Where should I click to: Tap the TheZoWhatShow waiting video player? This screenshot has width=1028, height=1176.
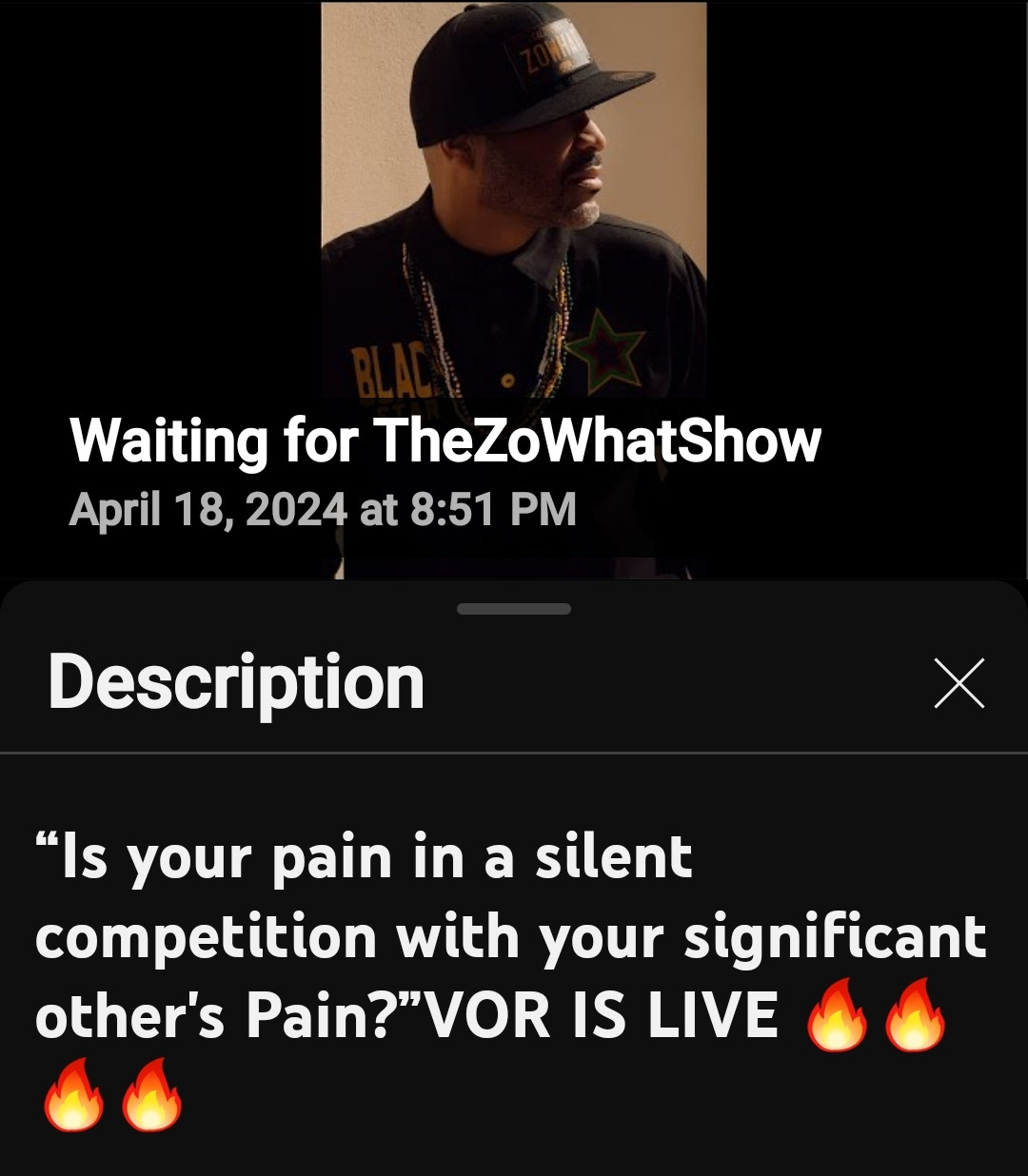[514, 238]
